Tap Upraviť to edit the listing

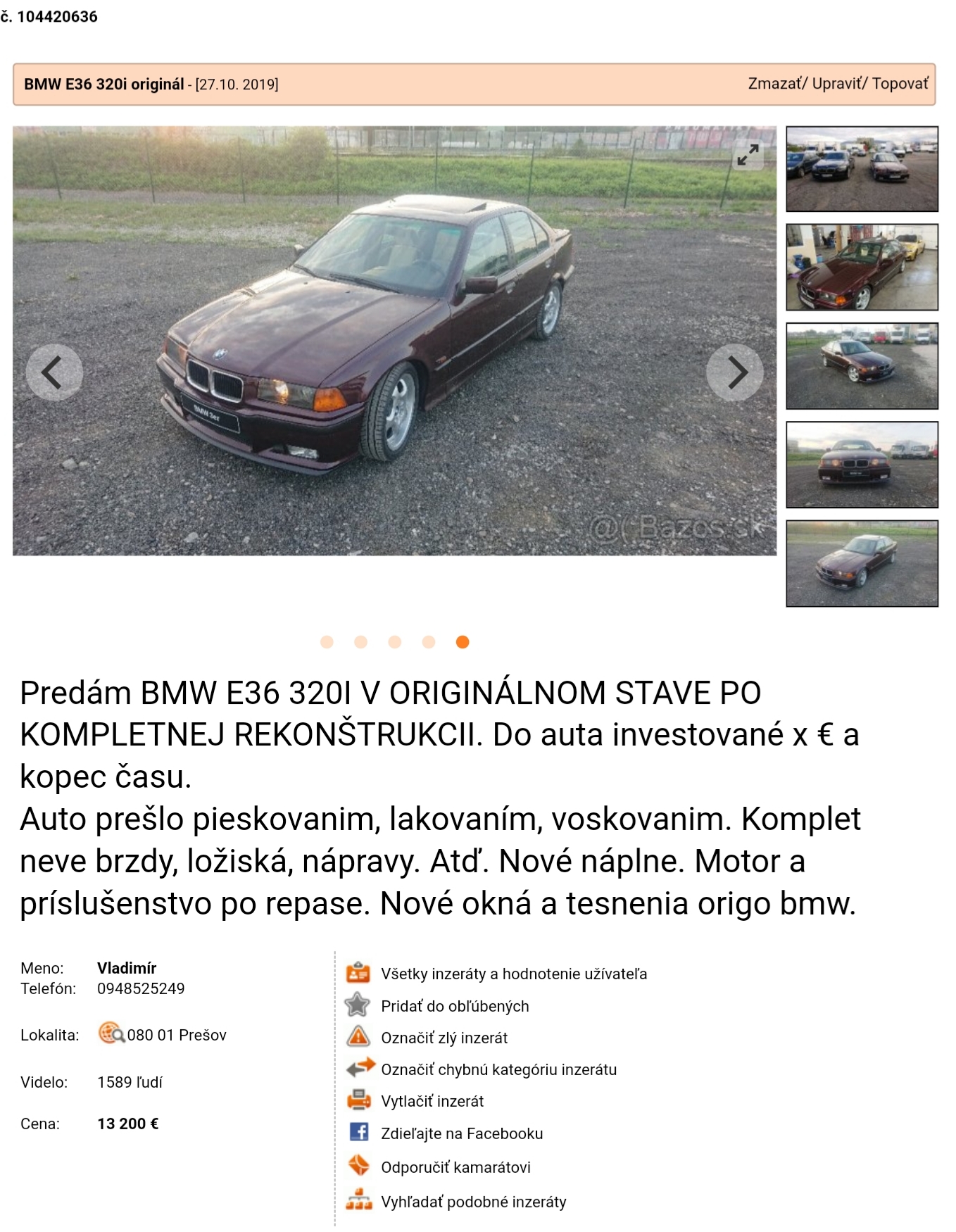click(x=838, y=84)
